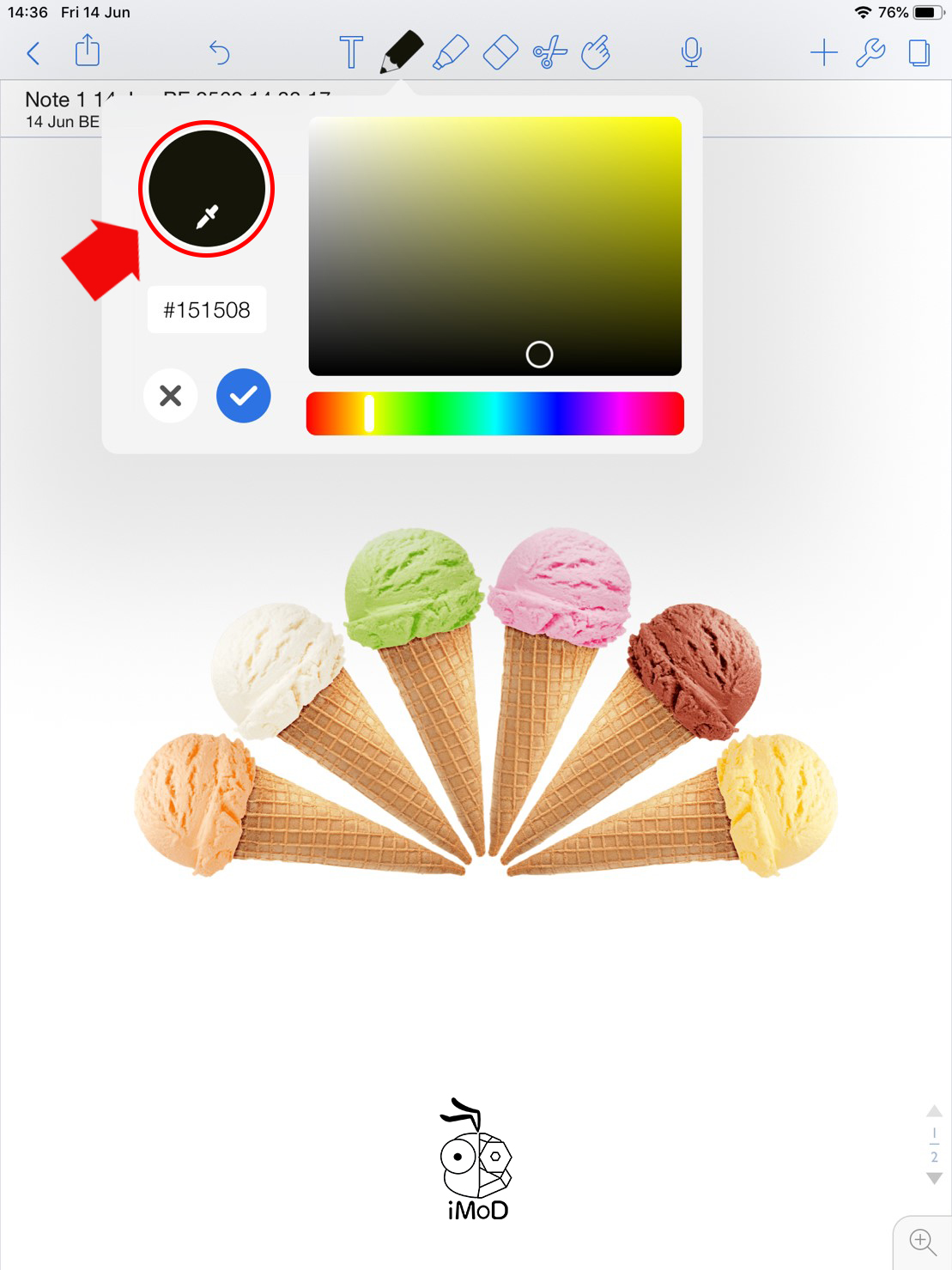Image resolution: width=952 pixels, height=1270 pixels.
Task: Add new content with the plus icon
Action: (x=823, y=52)
